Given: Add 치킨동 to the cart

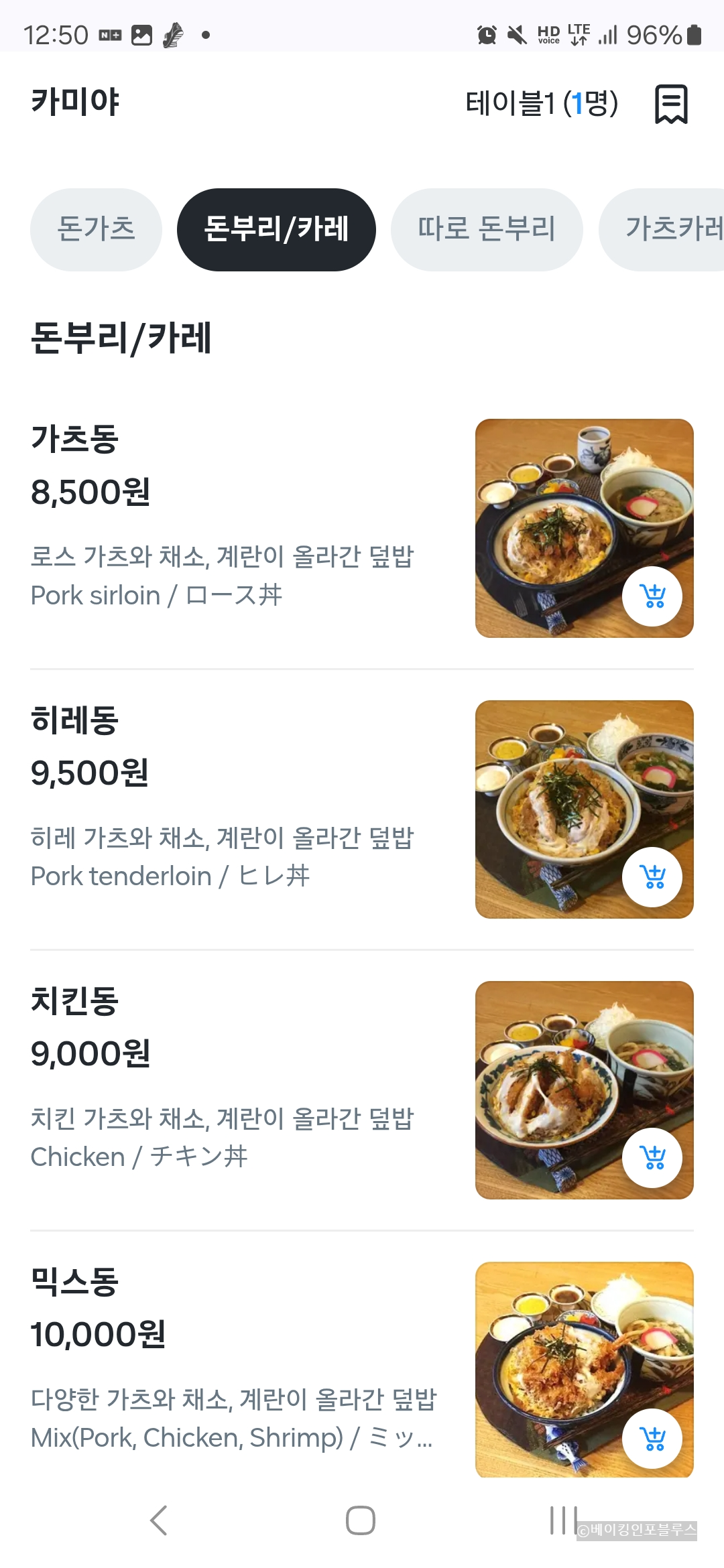Looking at the screenshot, I should point(652,1158).
